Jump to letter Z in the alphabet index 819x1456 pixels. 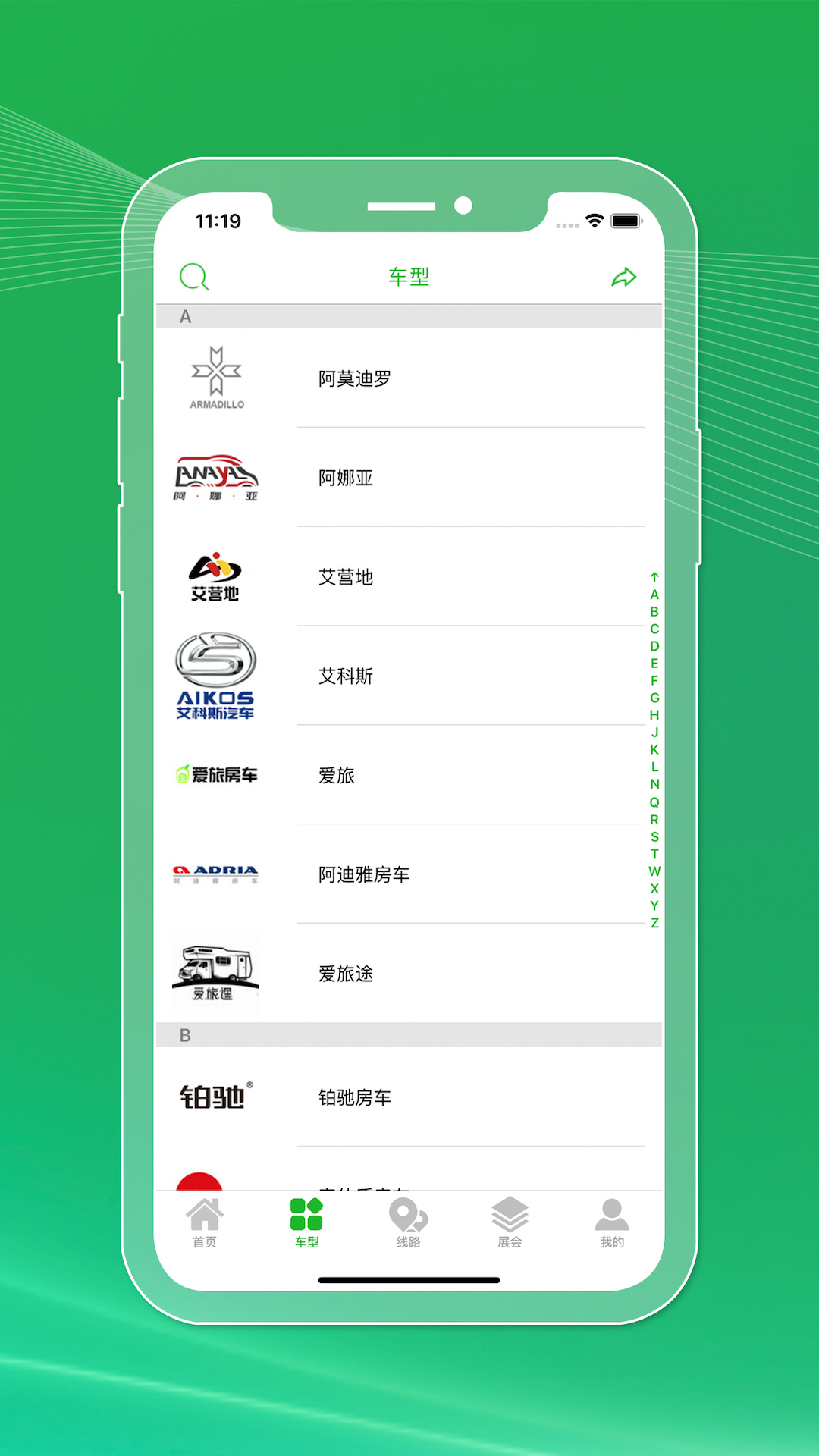654,923
